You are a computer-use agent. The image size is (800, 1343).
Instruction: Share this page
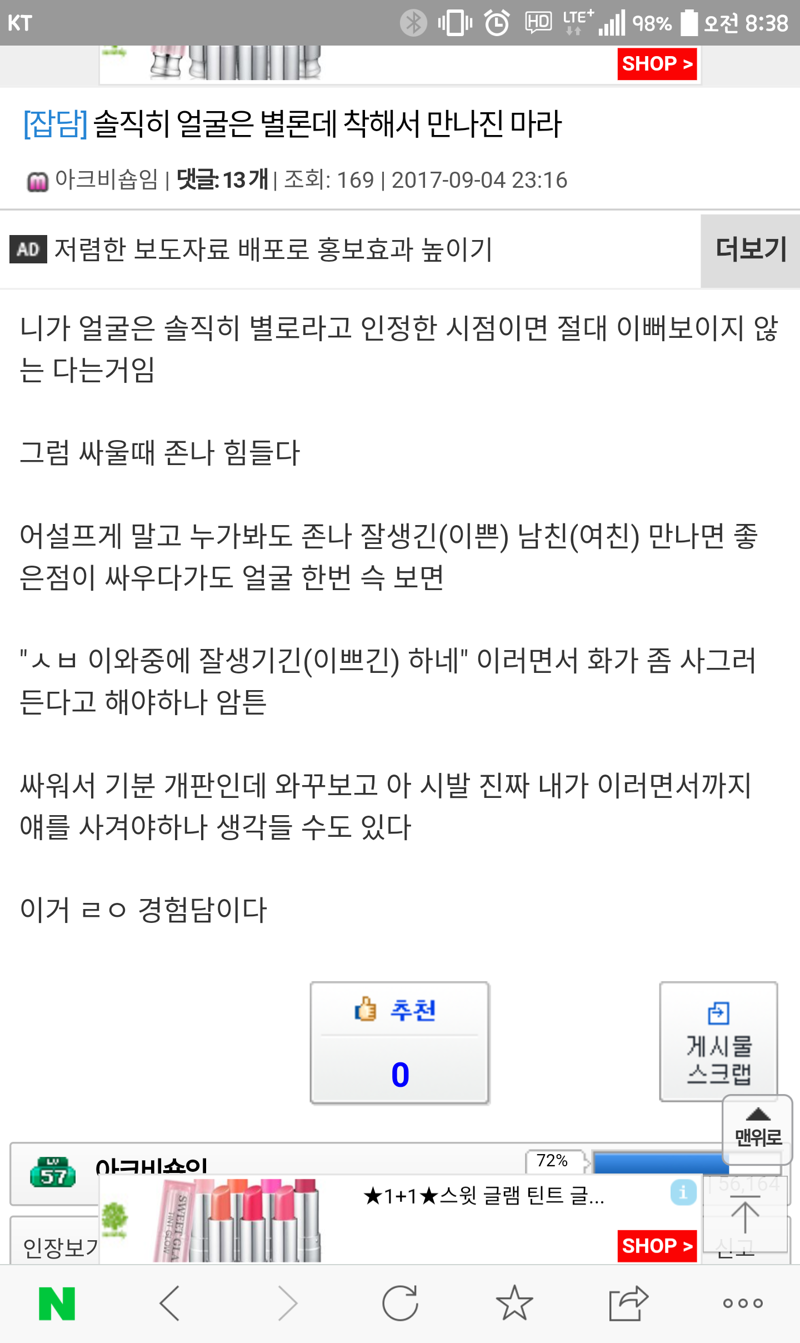pos(629,1303)
